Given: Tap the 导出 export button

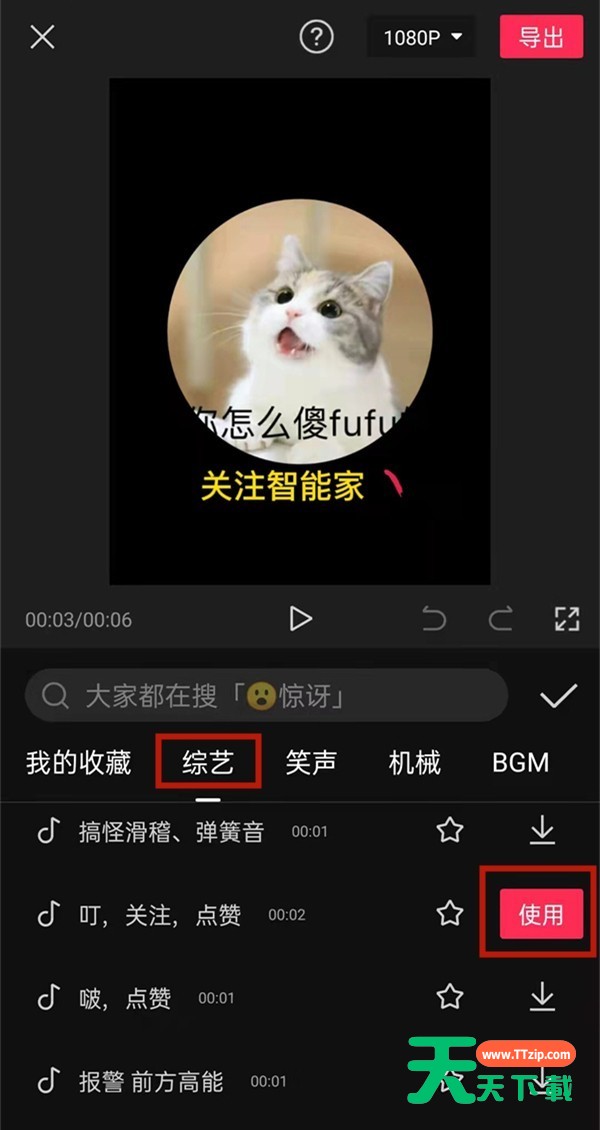Looking at the screenshot, I should pos(541,38).
